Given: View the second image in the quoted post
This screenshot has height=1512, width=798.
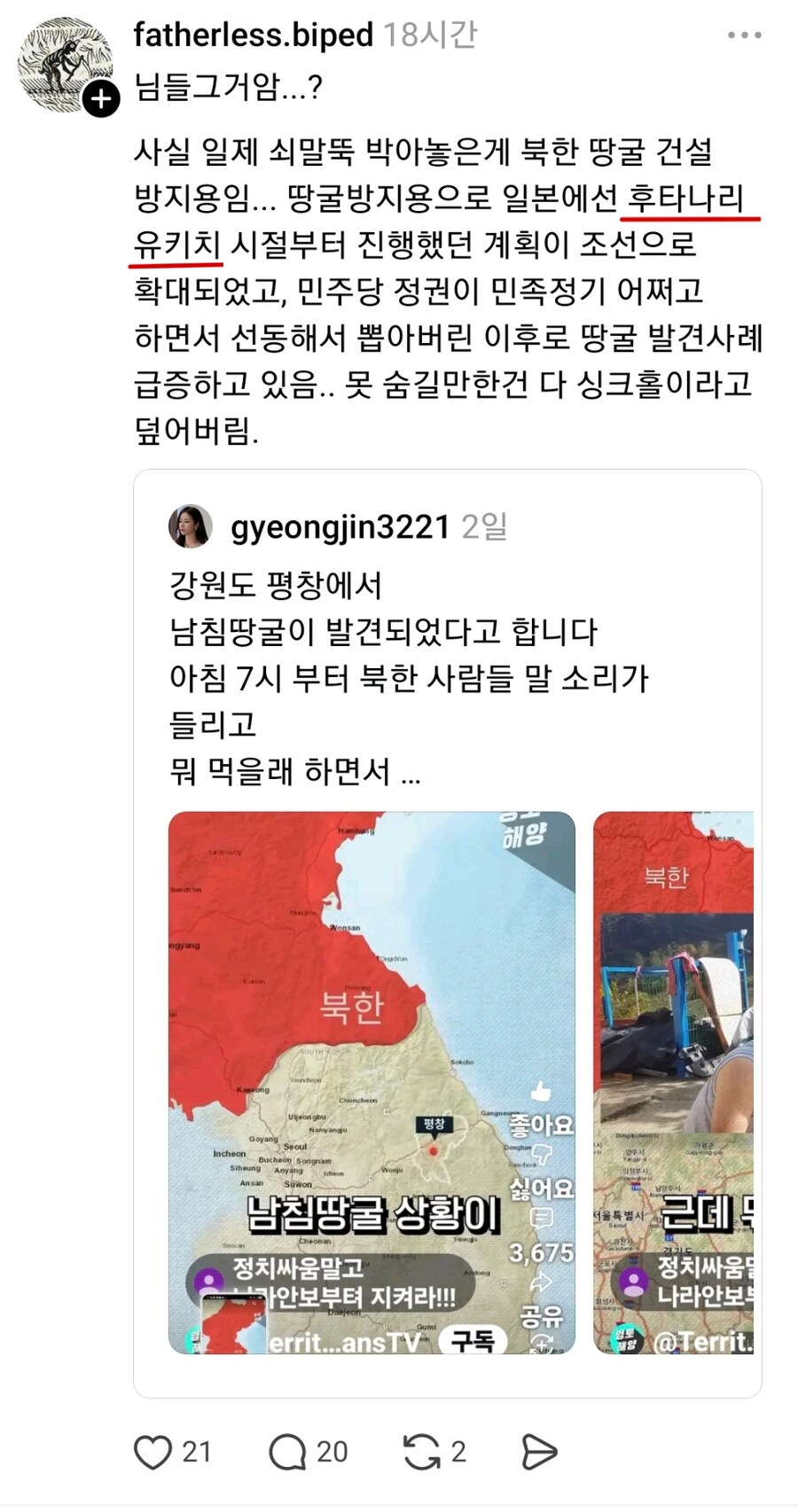Looking at the screenshot, I should click(x=673, y=1081).
